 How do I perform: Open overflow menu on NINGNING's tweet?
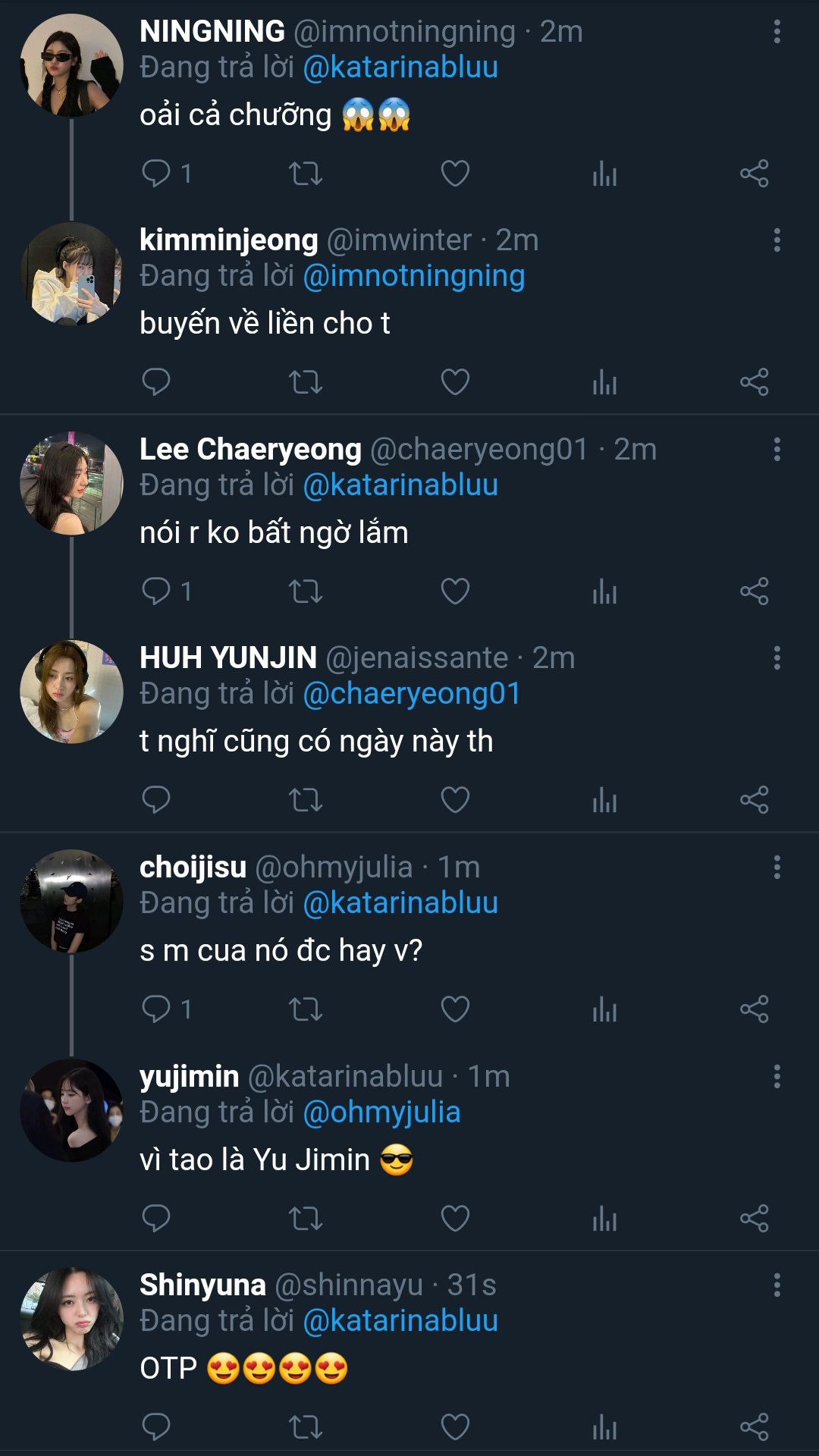click(x=777, y=32)
